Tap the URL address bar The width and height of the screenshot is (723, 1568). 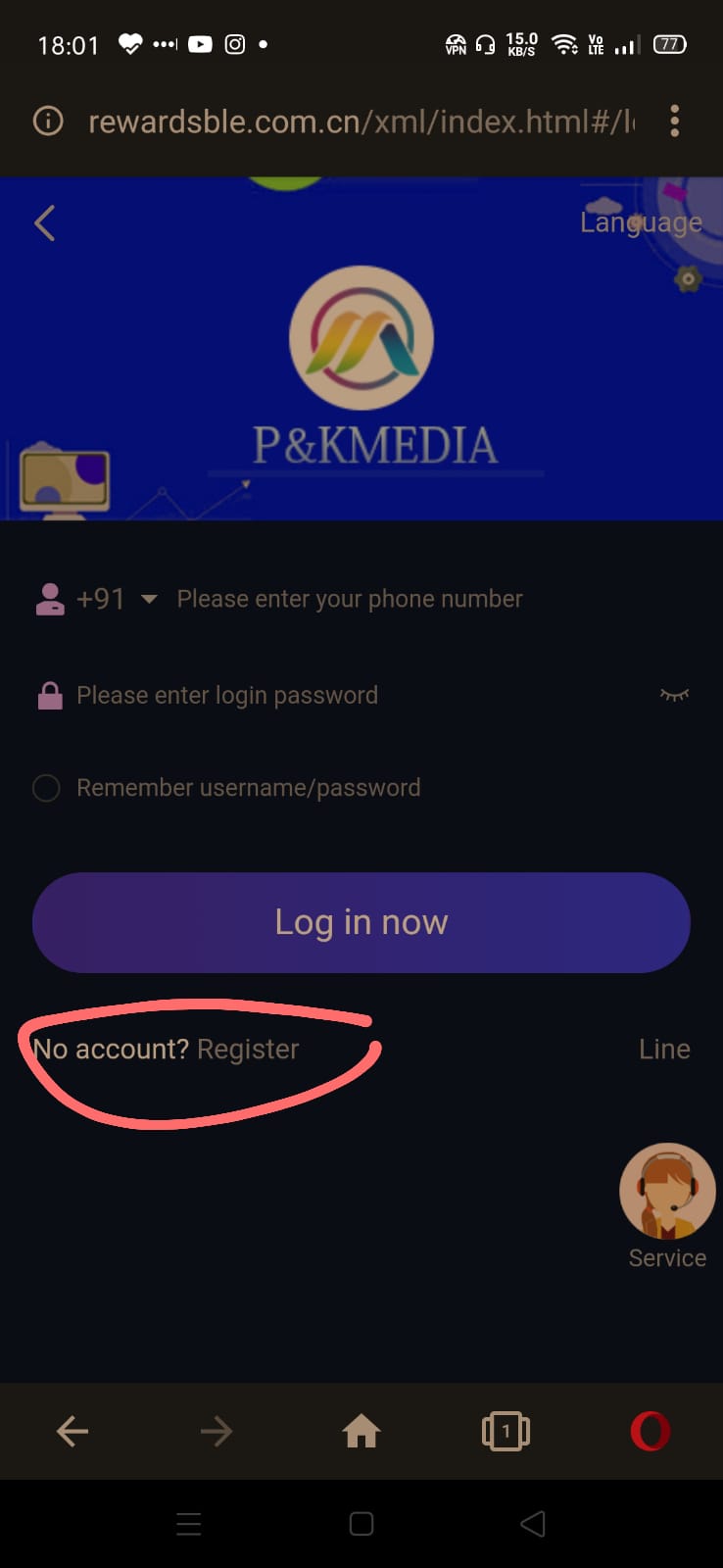click(x=361, y=122)
